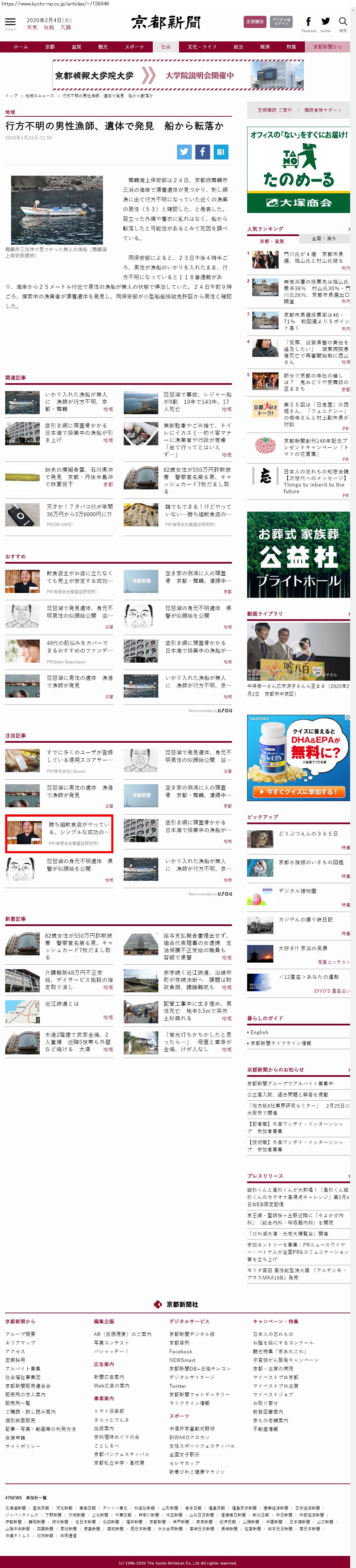Tap the デジタル版ログイン button
Screen dimensions: 356x1568
281,22
